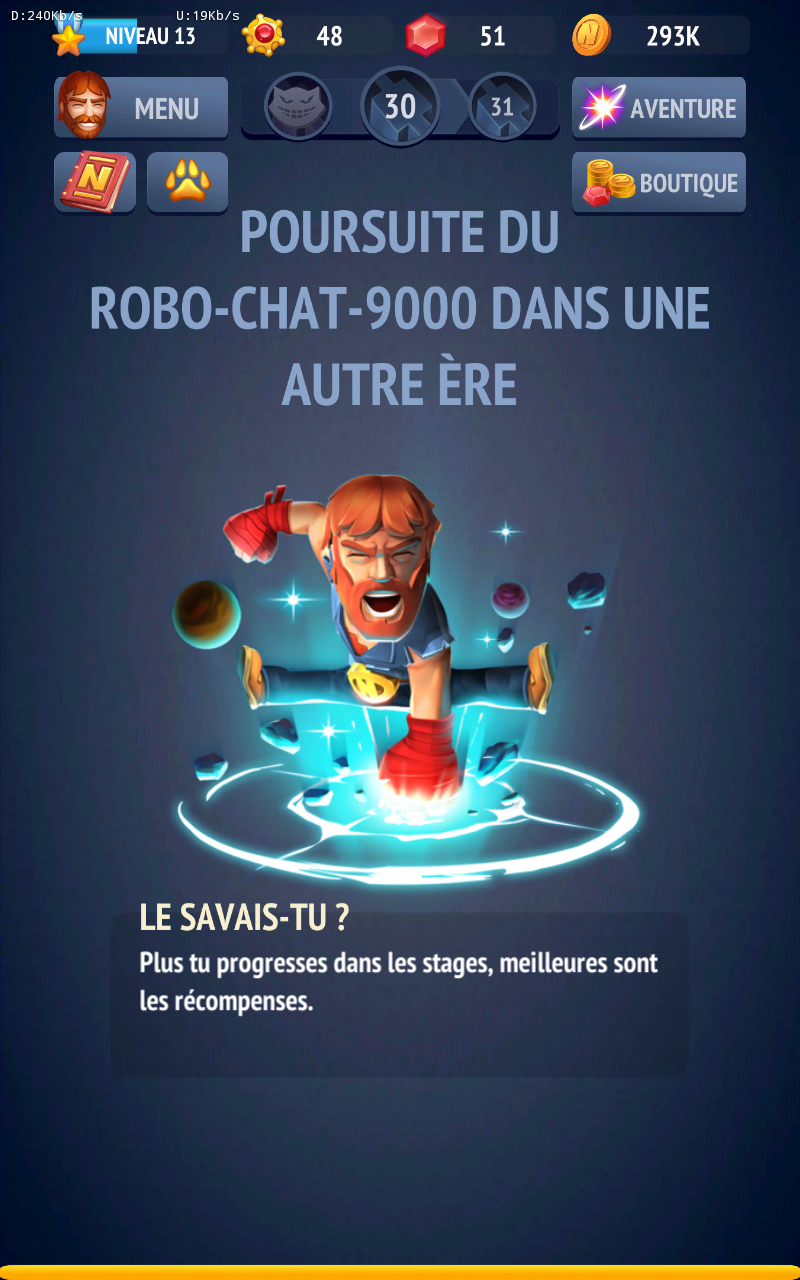Open the paw print pets button

tap(188, 182)
